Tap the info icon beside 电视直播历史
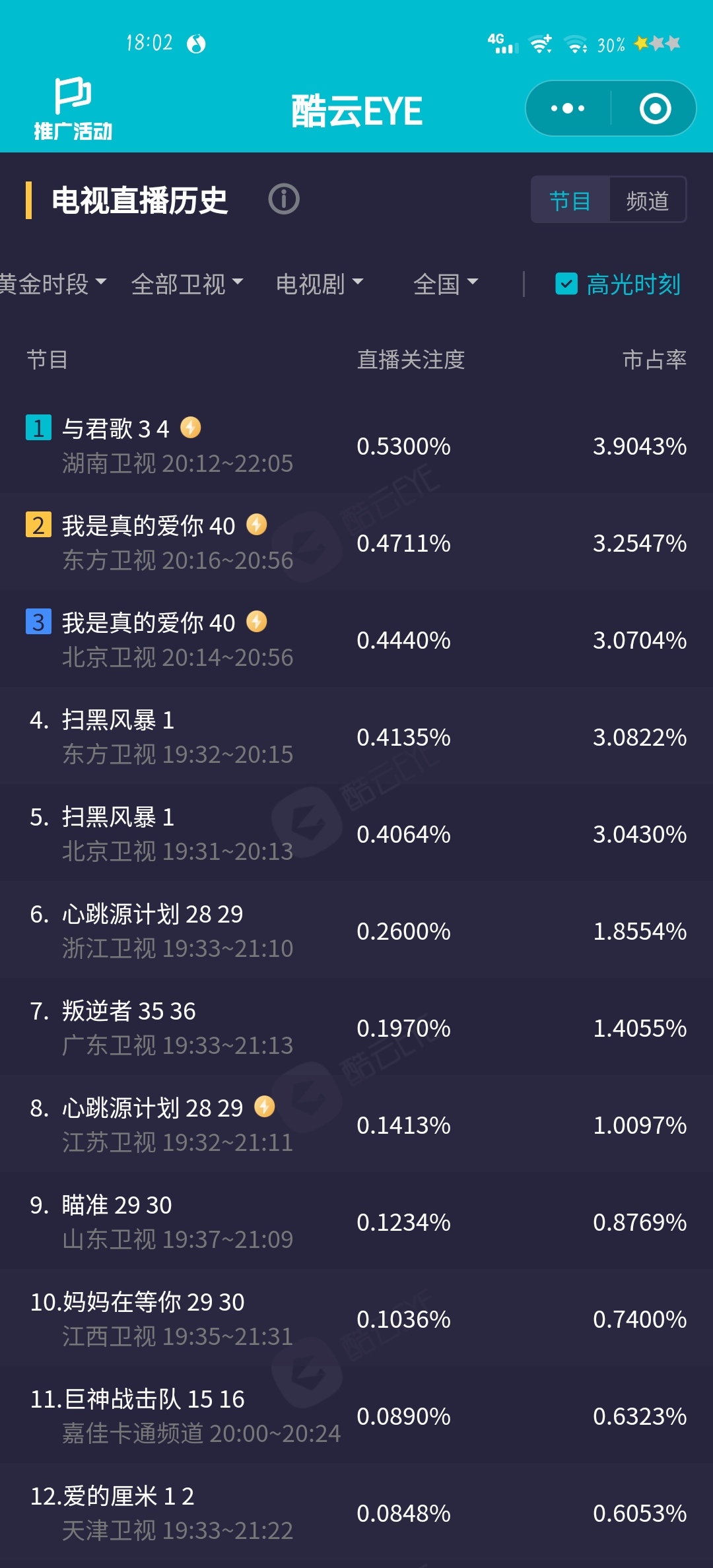This screenshot has height=1568, width=713. pos(284,199)
